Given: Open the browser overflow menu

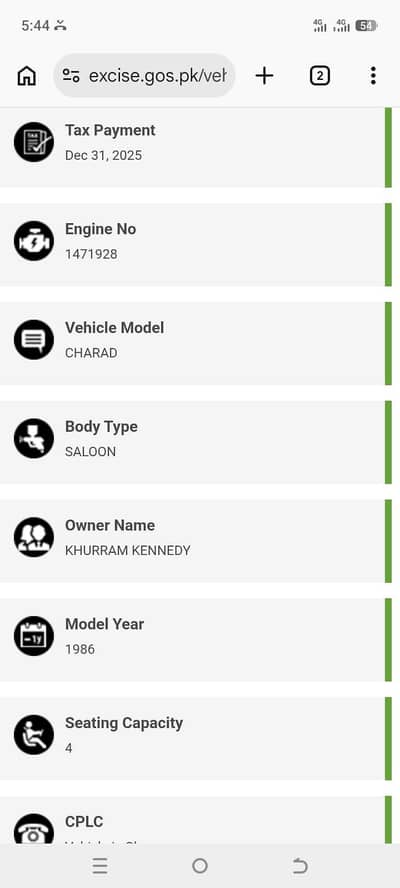Looking at the screenshot, I should tap(373, 75).
